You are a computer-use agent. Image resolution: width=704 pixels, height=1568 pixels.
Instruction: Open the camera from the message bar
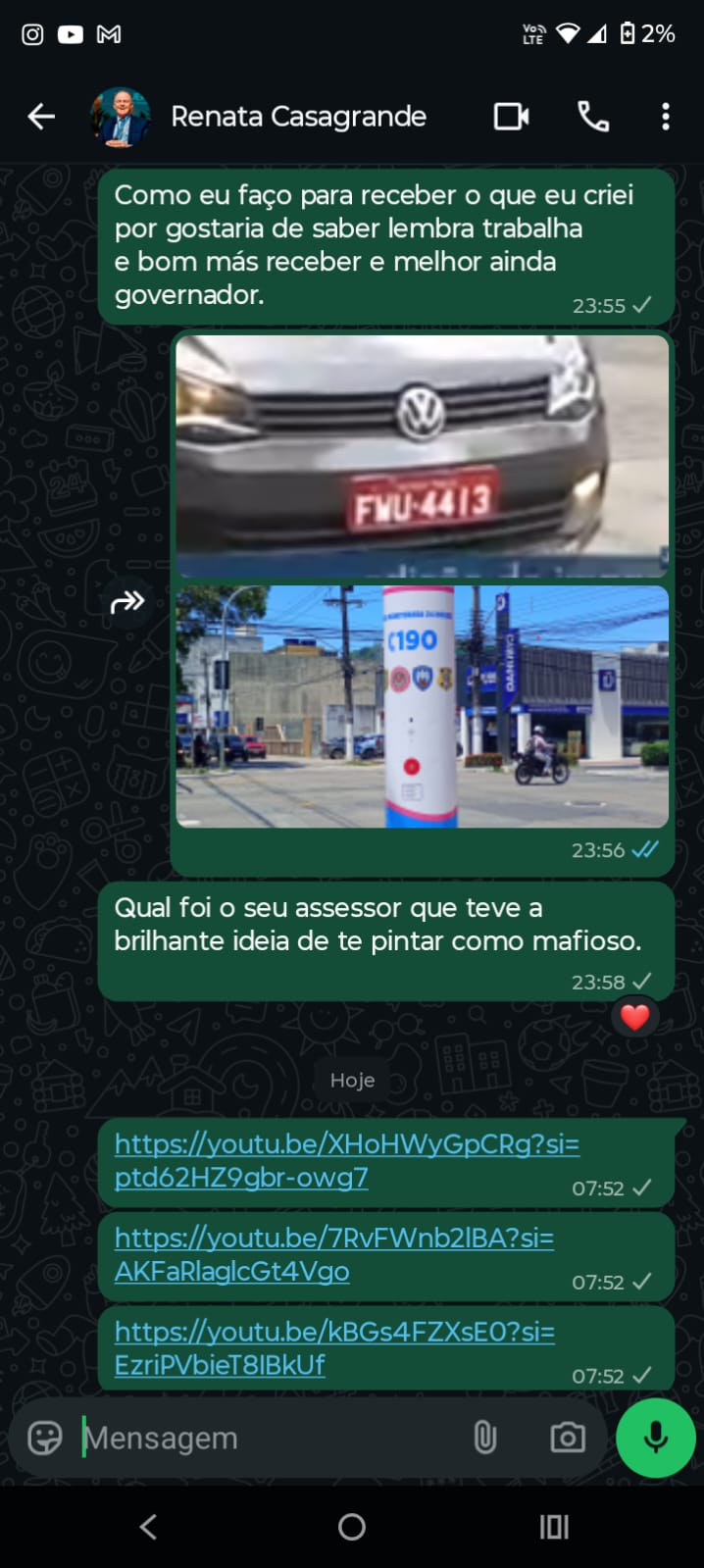[568, 1439]
